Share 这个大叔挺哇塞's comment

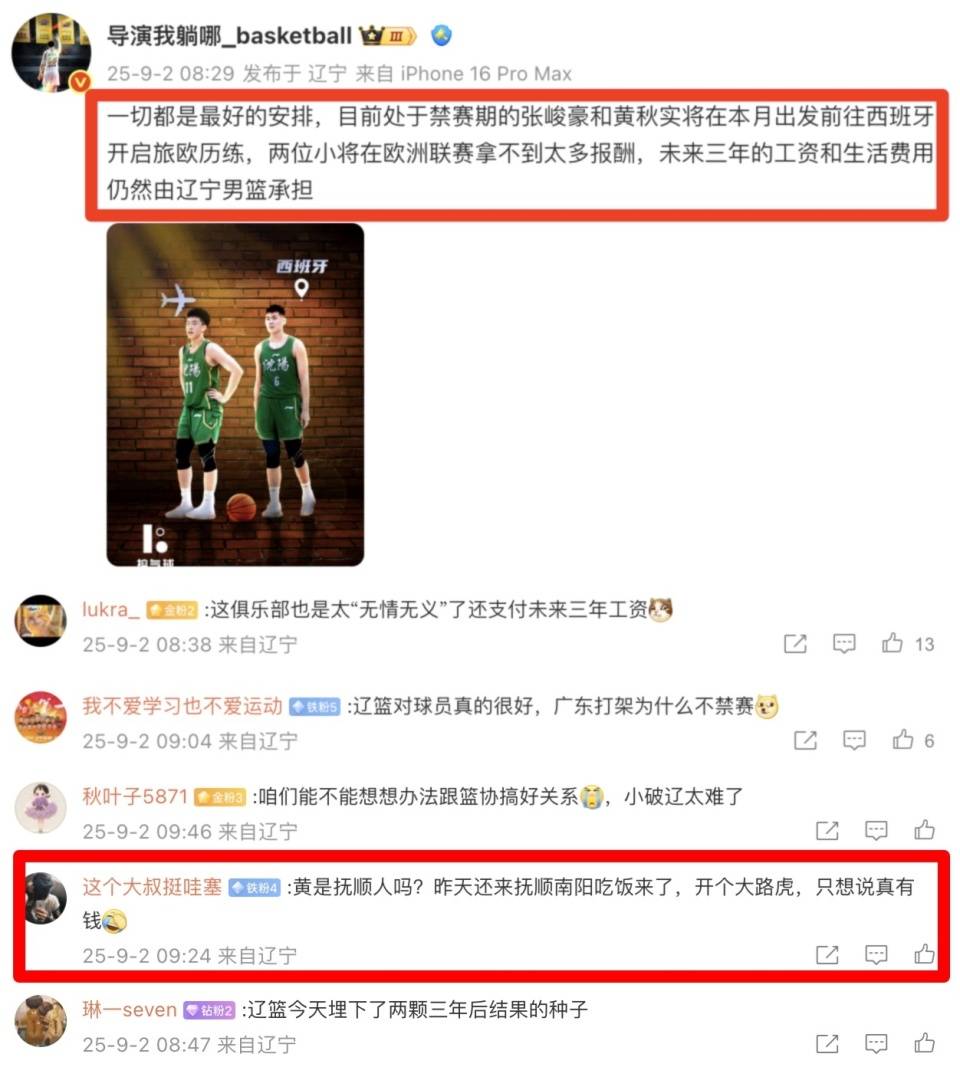[827, 954]
